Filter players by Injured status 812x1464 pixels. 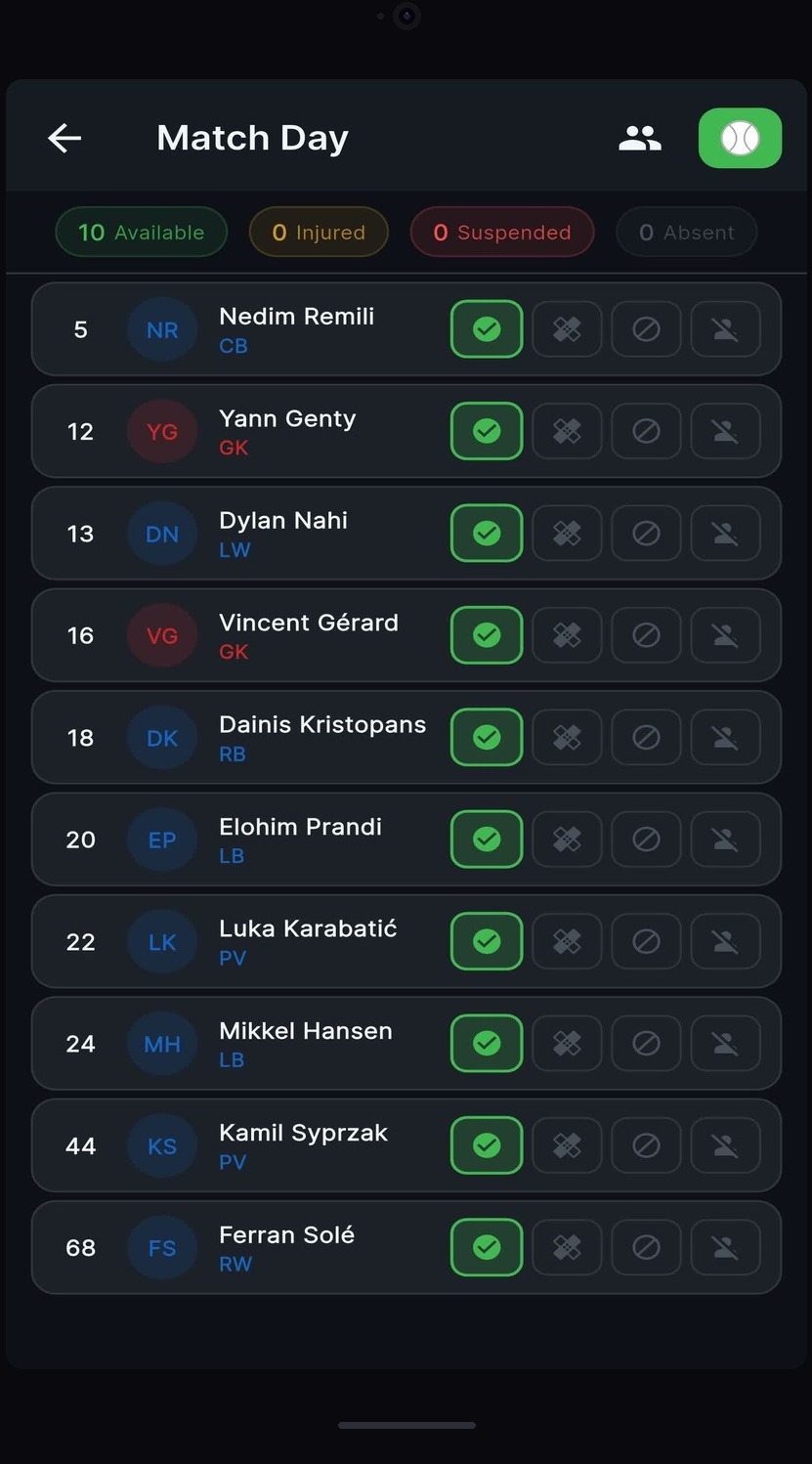318,232
